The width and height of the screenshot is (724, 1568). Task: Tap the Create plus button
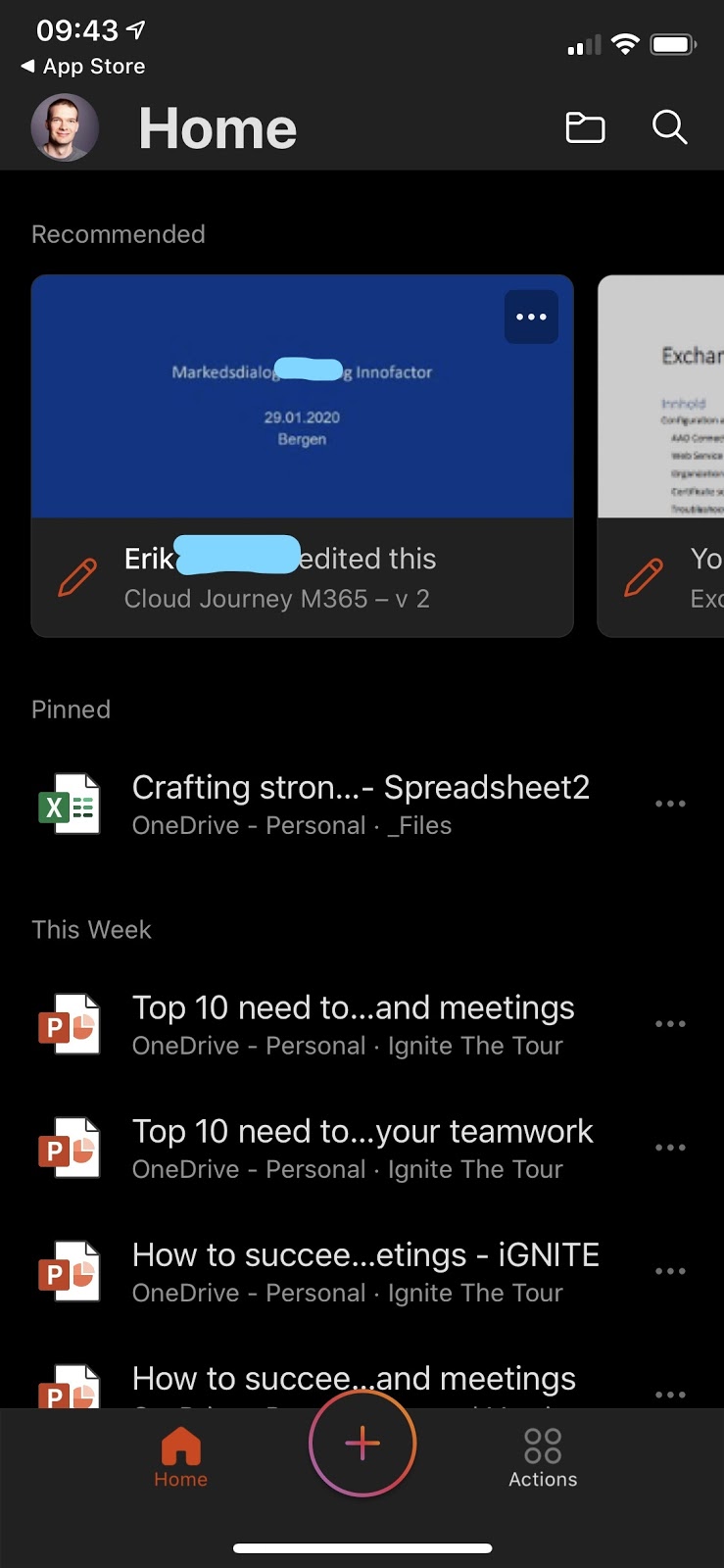point(362,1443)
